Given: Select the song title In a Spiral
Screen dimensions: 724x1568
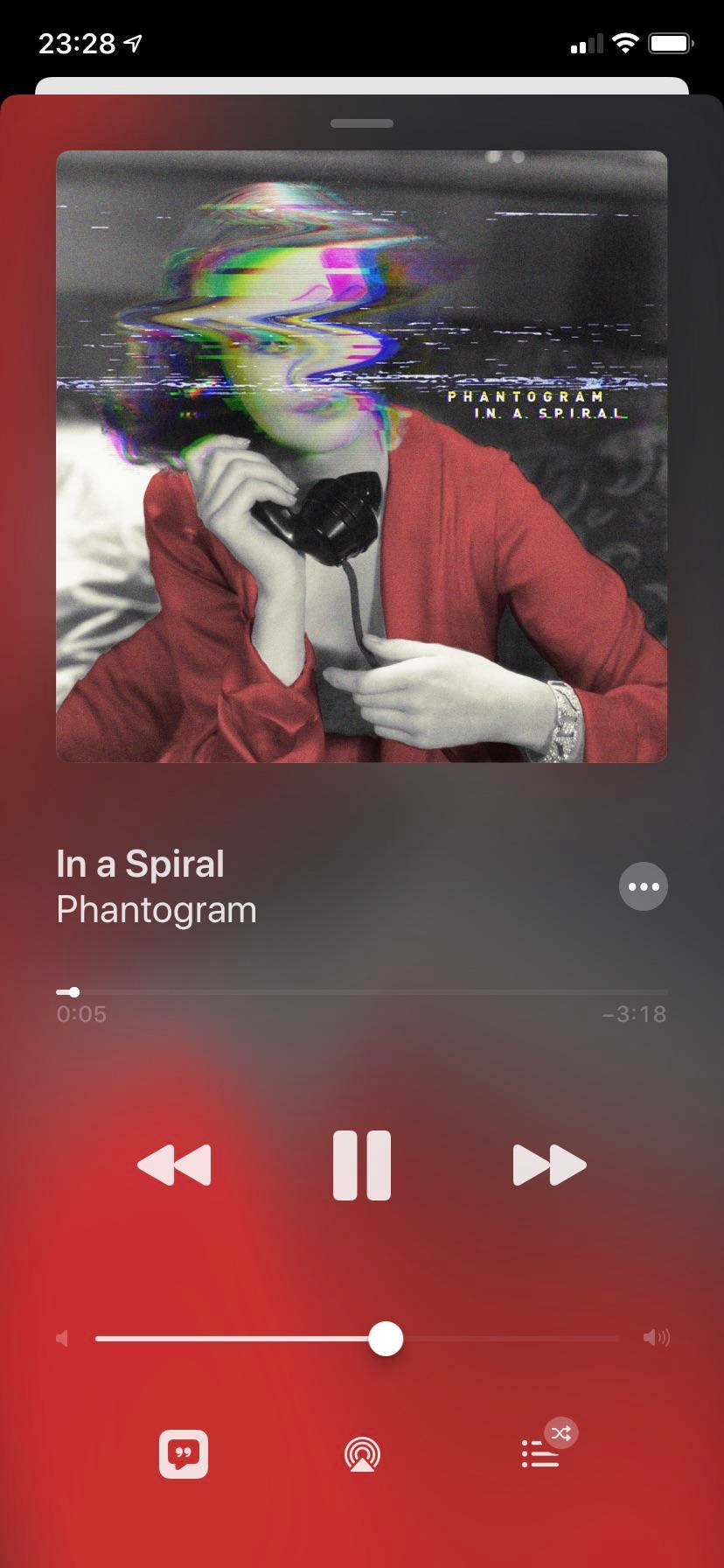Looking at the screenshot, I should (x=139, y=863).
